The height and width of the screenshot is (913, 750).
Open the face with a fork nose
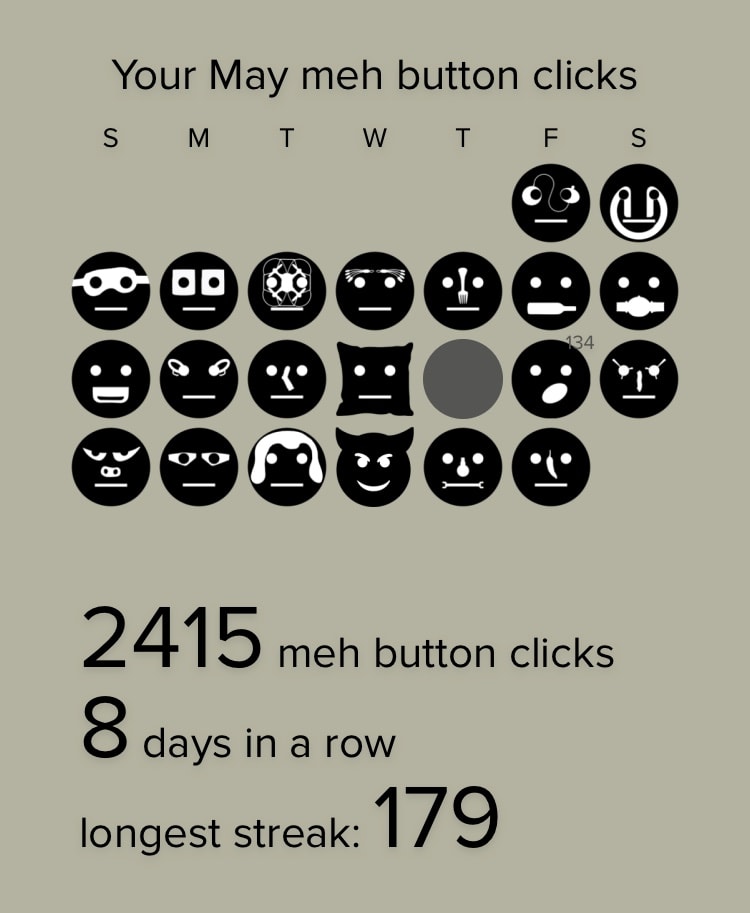[x=462, y=291]
